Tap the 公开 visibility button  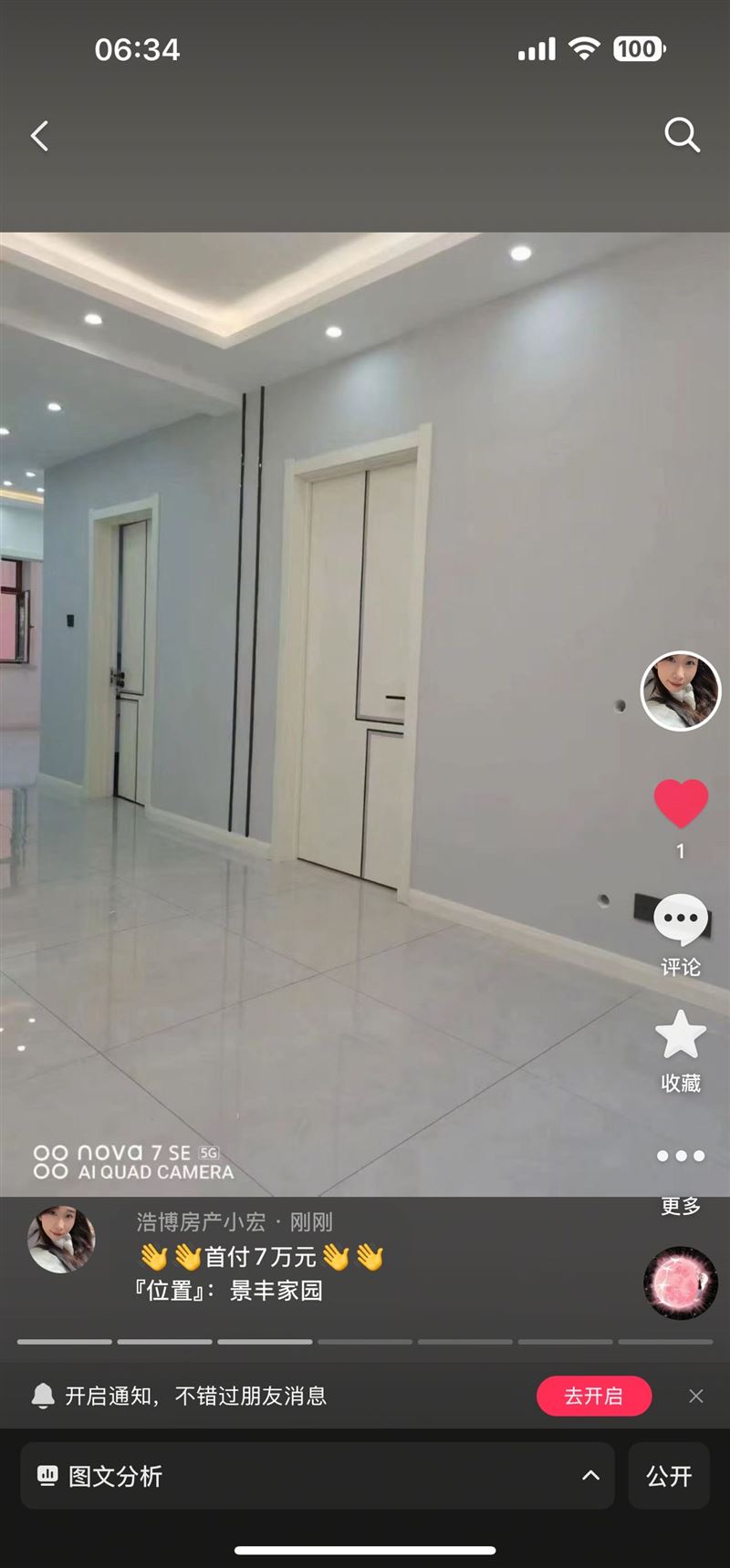669,1476
